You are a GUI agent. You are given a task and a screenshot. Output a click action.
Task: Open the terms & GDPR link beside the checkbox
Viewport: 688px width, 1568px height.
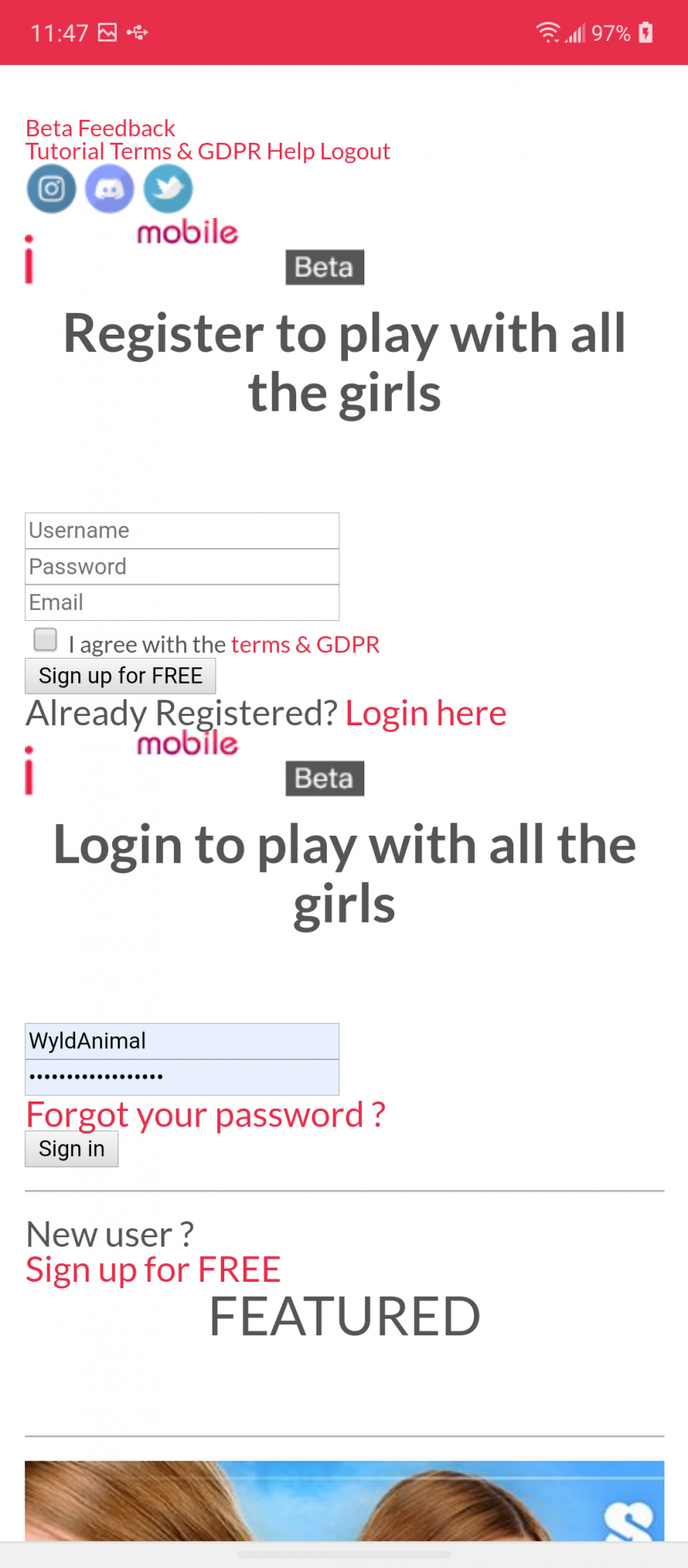click(305, 644)
